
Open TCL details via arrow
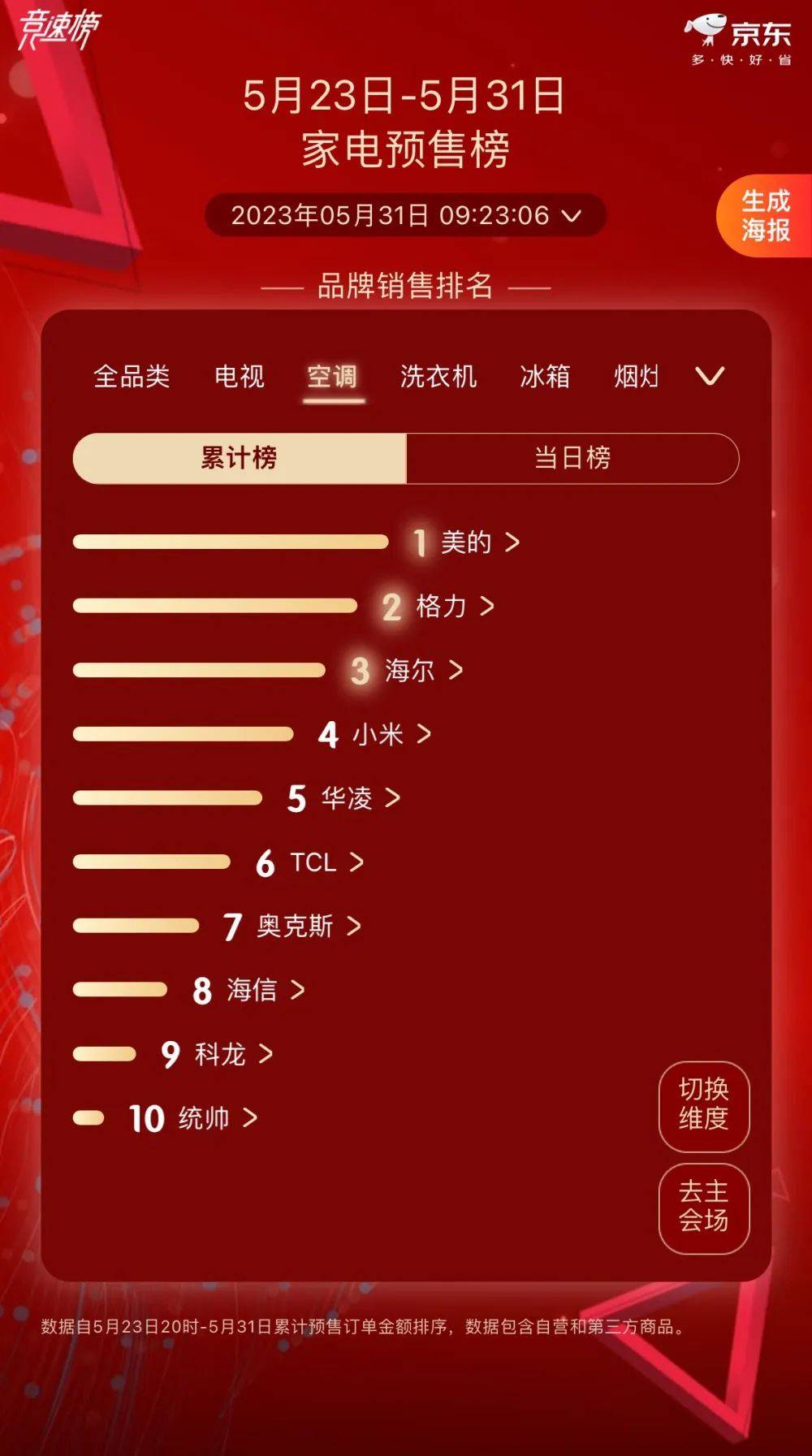point(357,862)
